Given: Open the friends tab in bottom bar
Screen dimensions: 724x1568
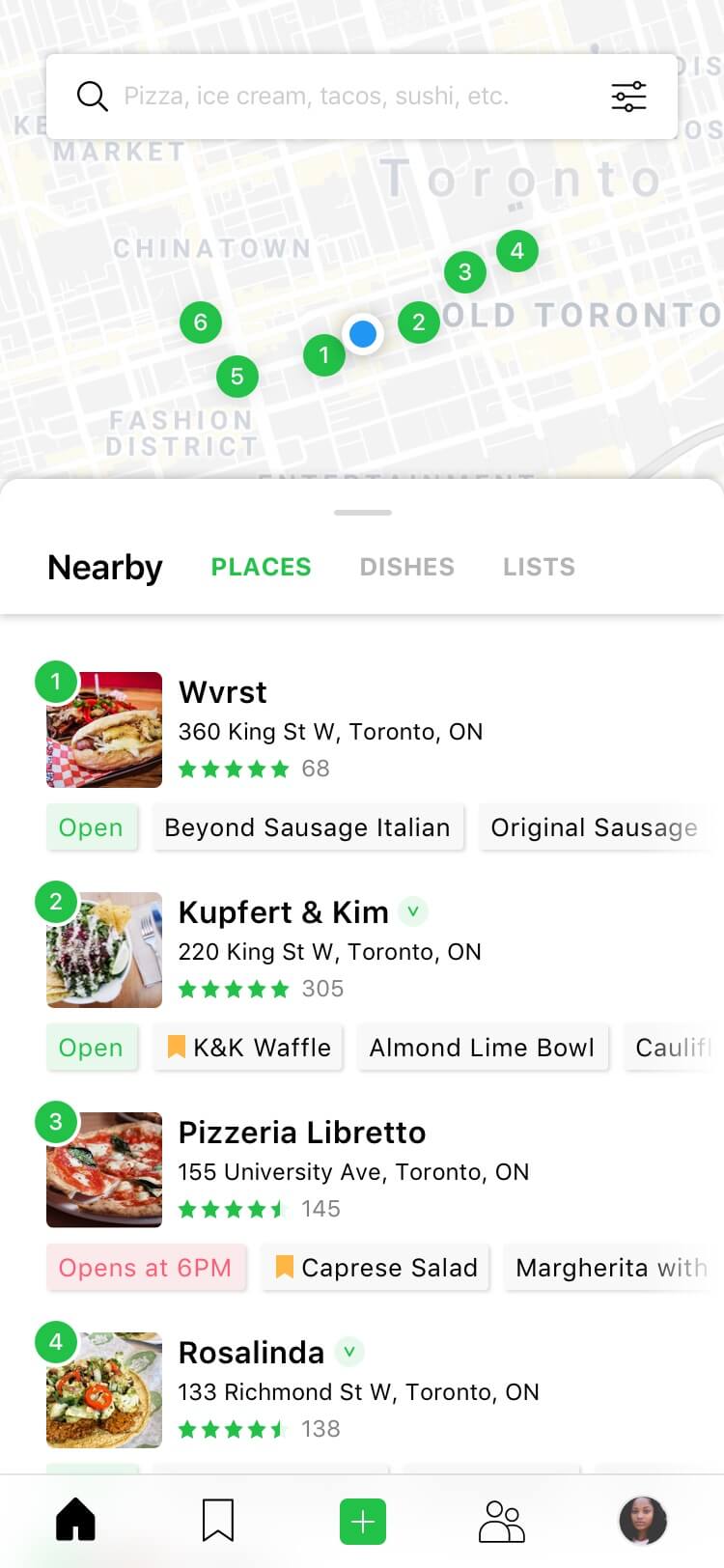Looking at the screenshot, I should (502, 1521).
